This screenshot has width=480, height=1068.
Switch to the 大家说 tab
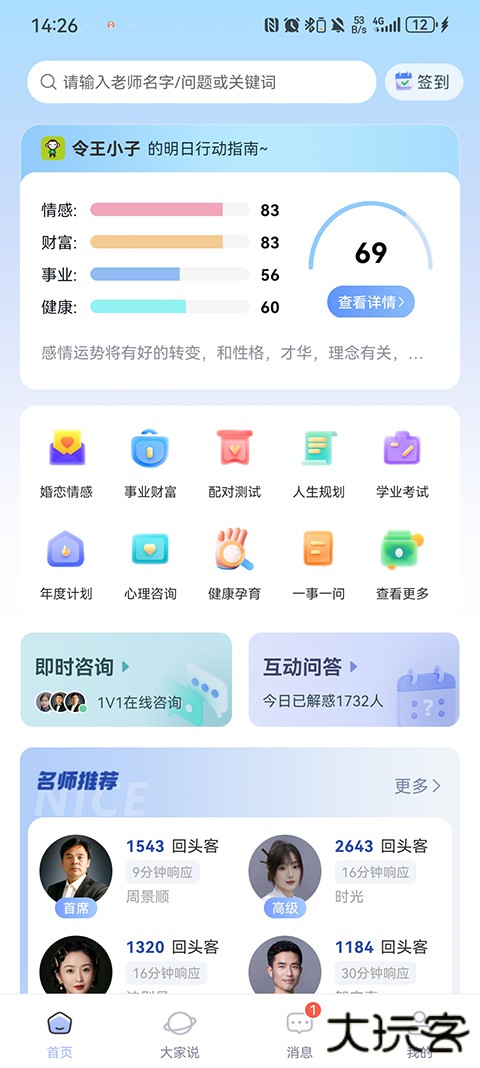tap(180, 1034)
